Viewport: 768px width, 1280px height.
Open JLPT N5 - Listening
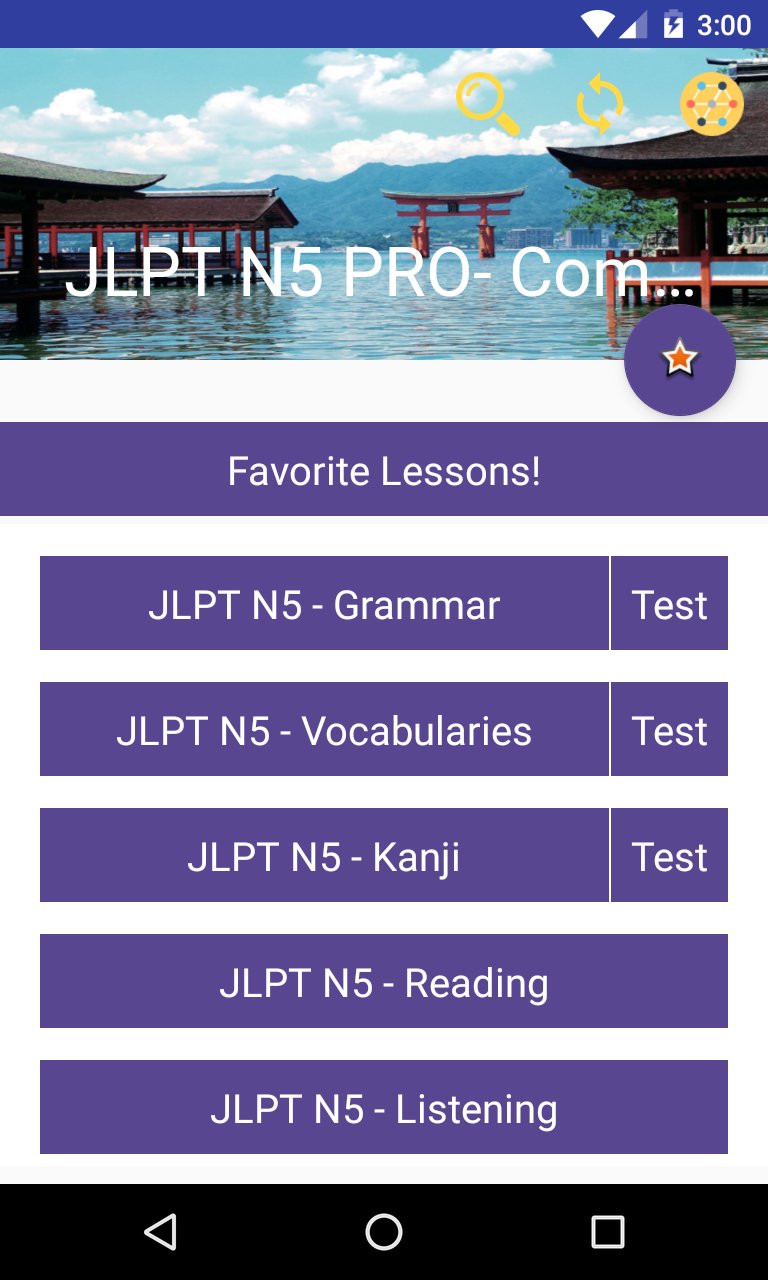coord(384,1107)
